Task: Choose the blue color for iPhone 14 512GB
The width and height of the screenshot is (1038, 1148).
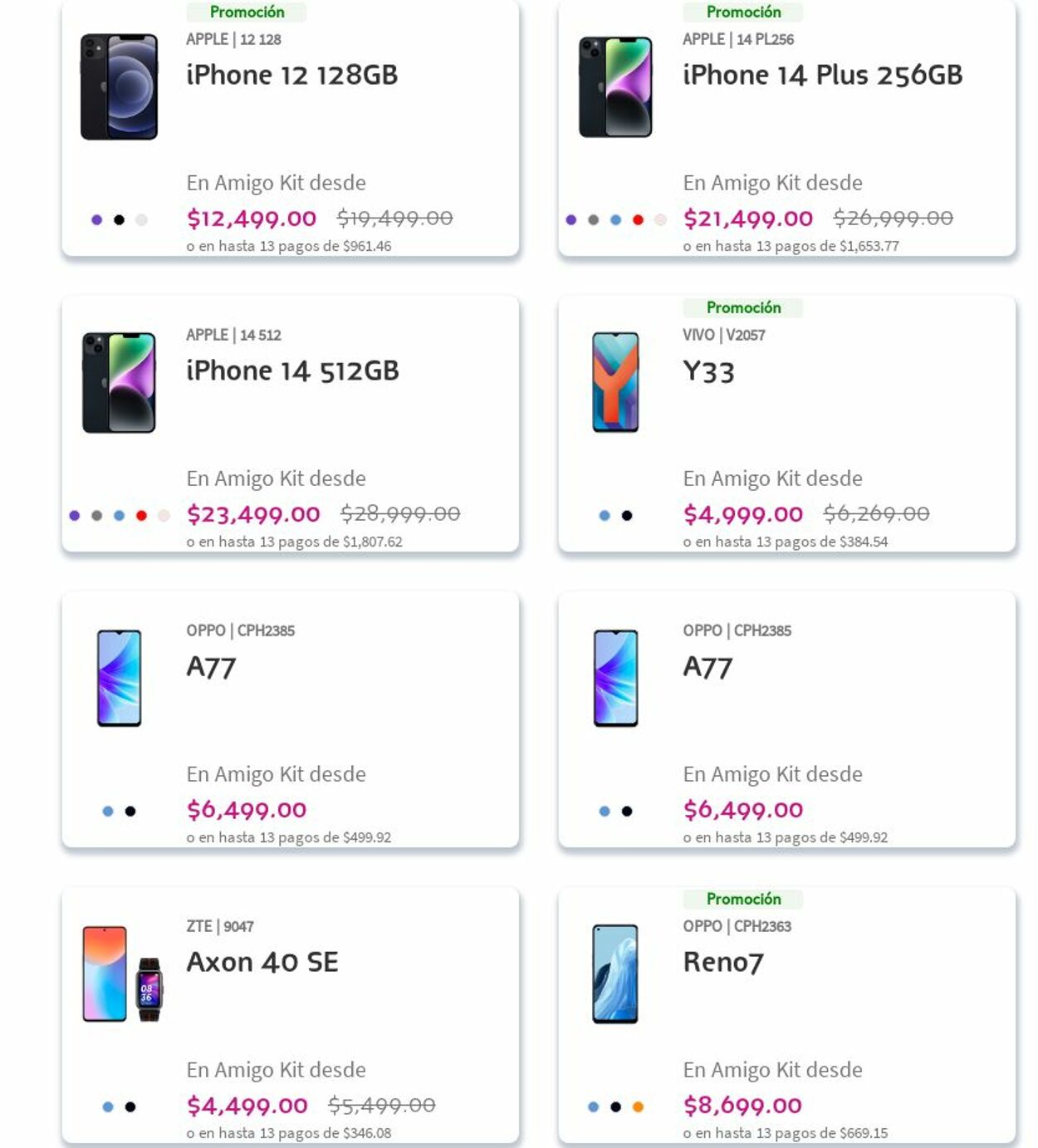Action: click(119, 516)
